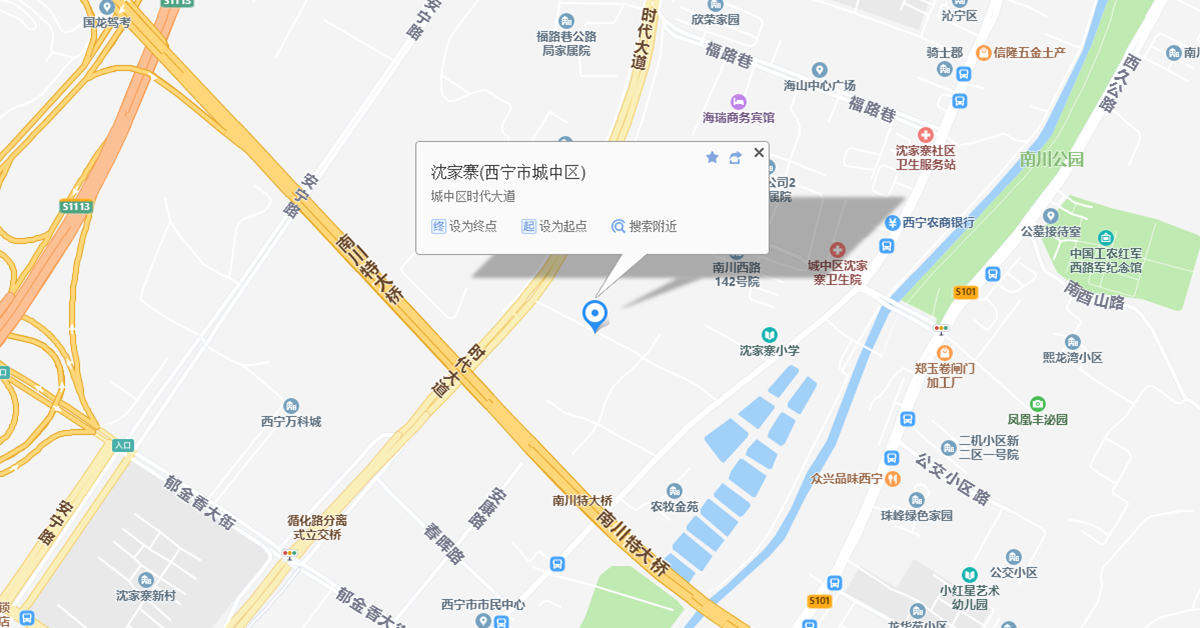This screenshot has width=1200, height=628.
Task: Open 城中区沈家寨卫生院 hospital marker
Action: coord(837,248)
